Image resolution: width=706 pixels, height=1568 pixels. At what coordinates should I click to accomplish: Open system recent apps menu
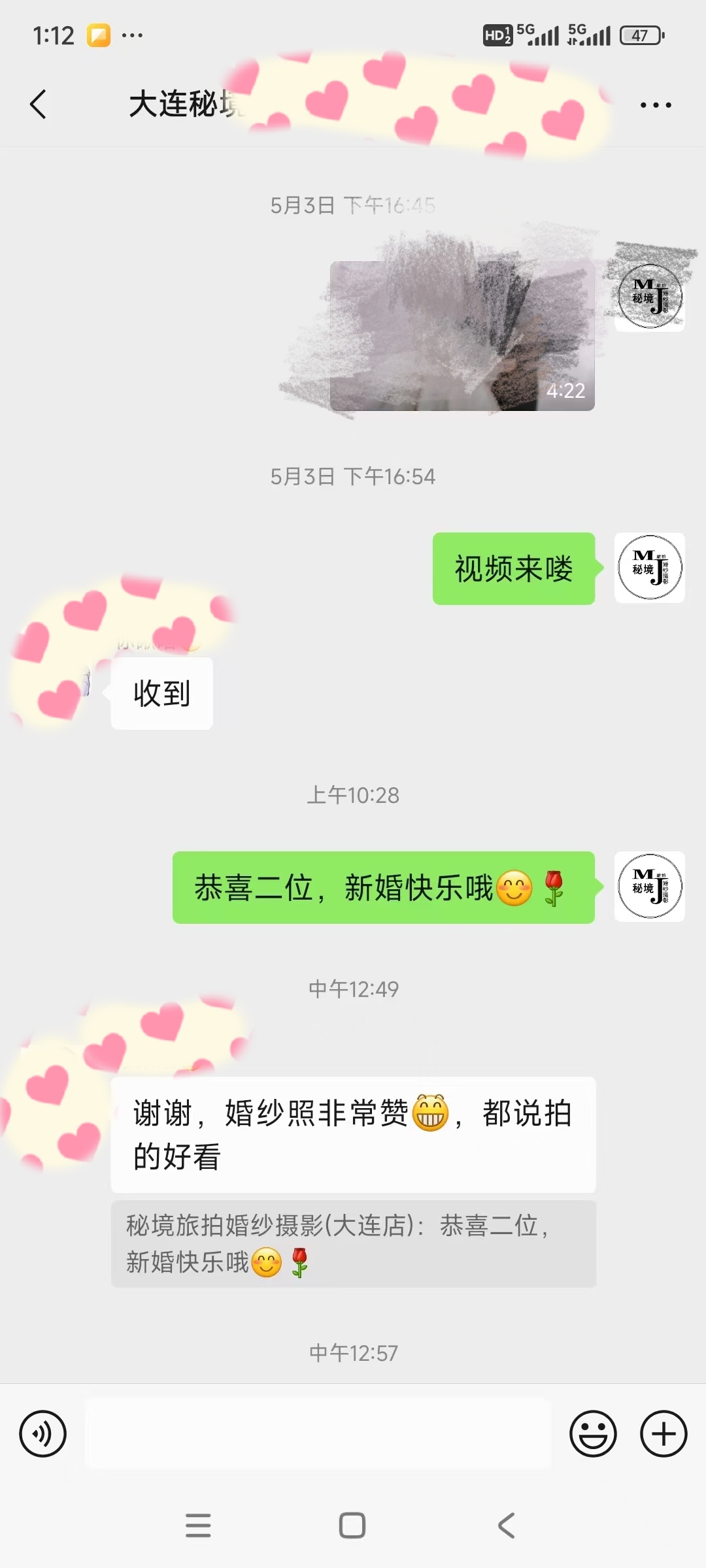198,1526
